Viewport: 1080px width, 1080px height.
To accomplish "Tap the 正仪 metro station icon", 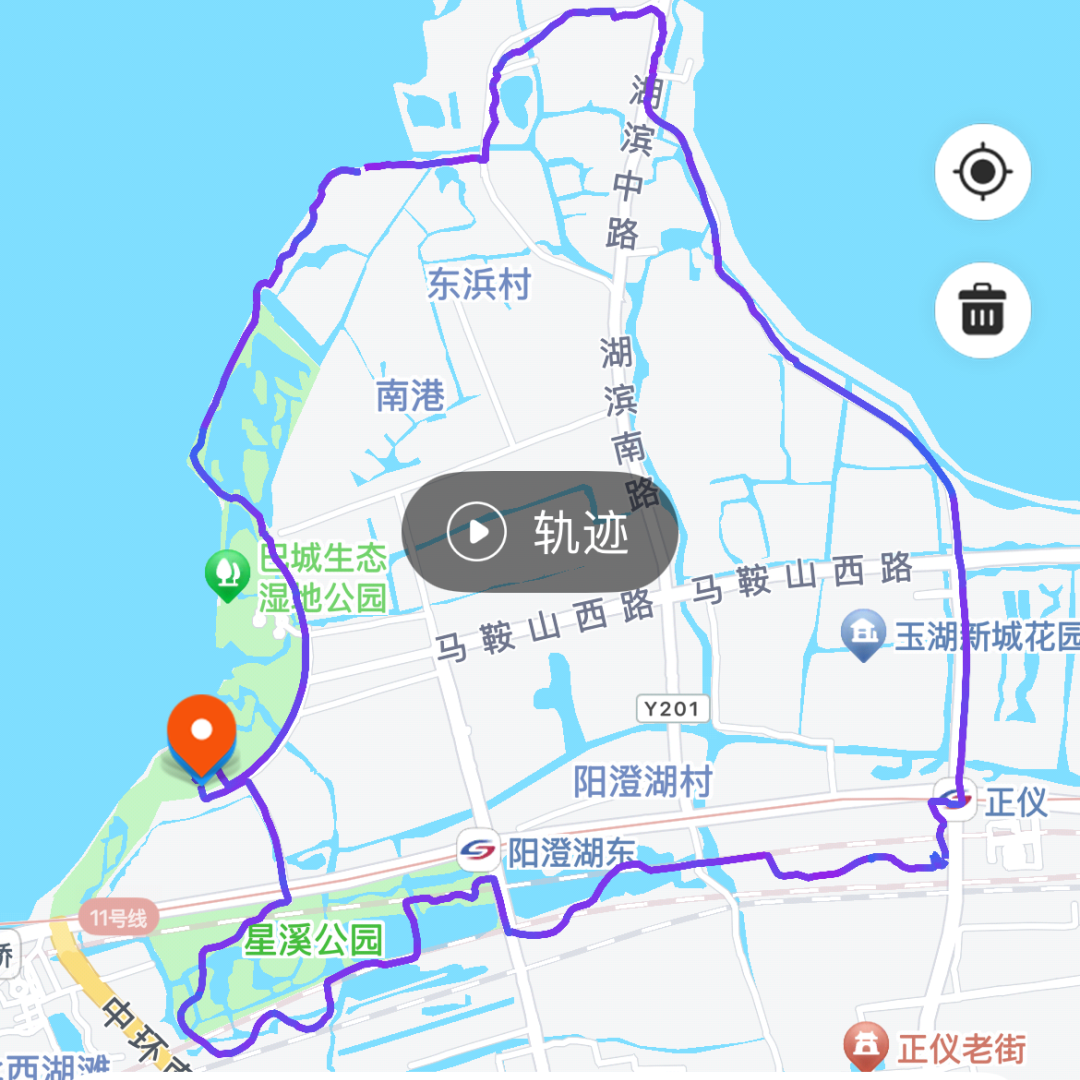I will (957, 799).
